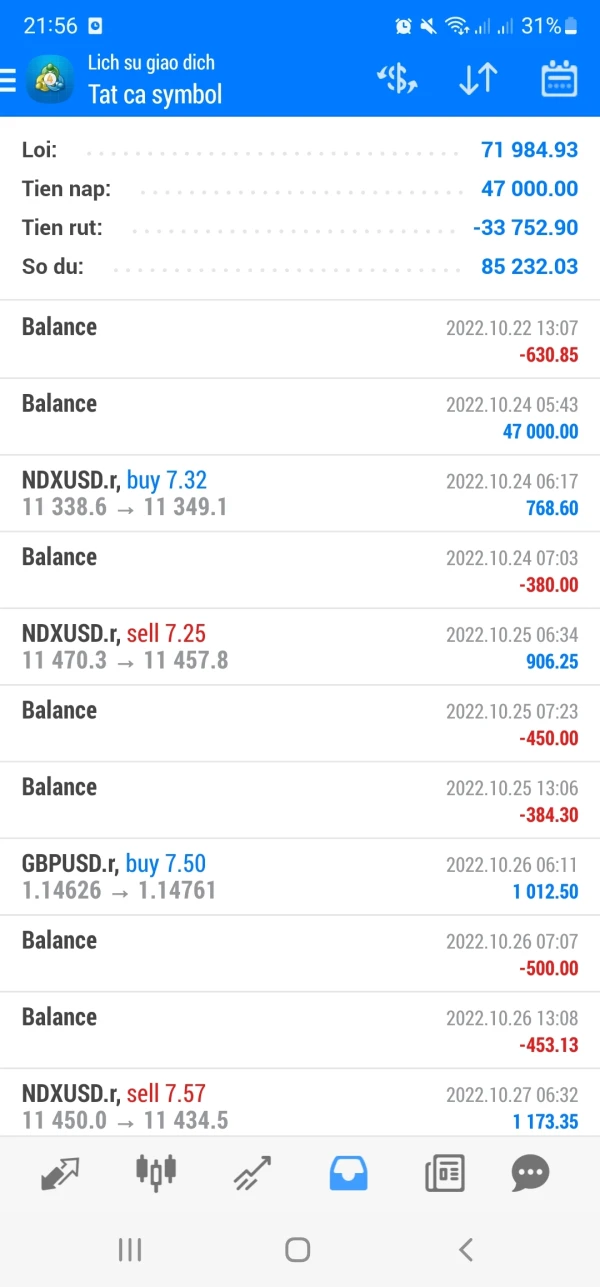Go to the phone home screen
This screenshot has height=1287, width=600.
(x=297, y=1249)
